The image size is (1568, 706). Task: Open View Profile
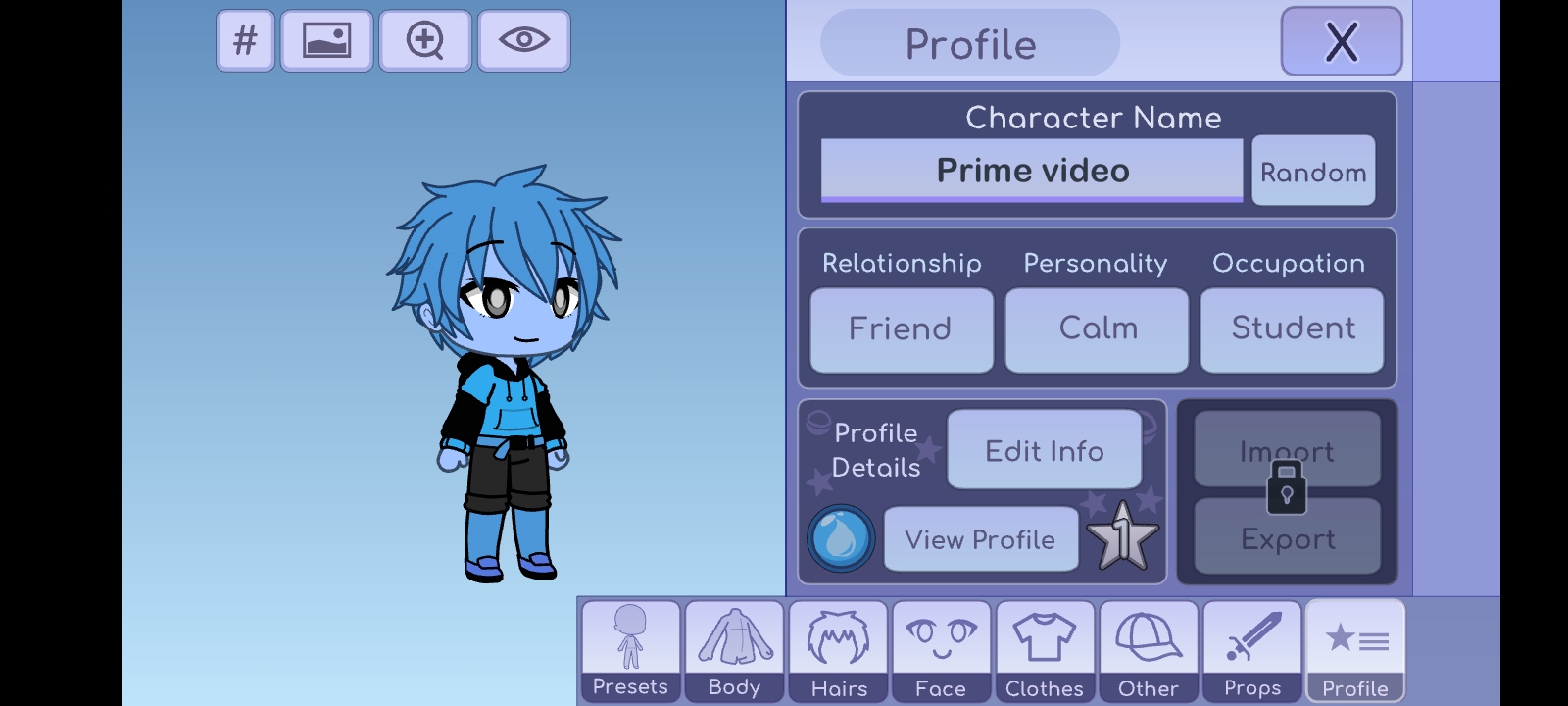[x=980, y=539]
